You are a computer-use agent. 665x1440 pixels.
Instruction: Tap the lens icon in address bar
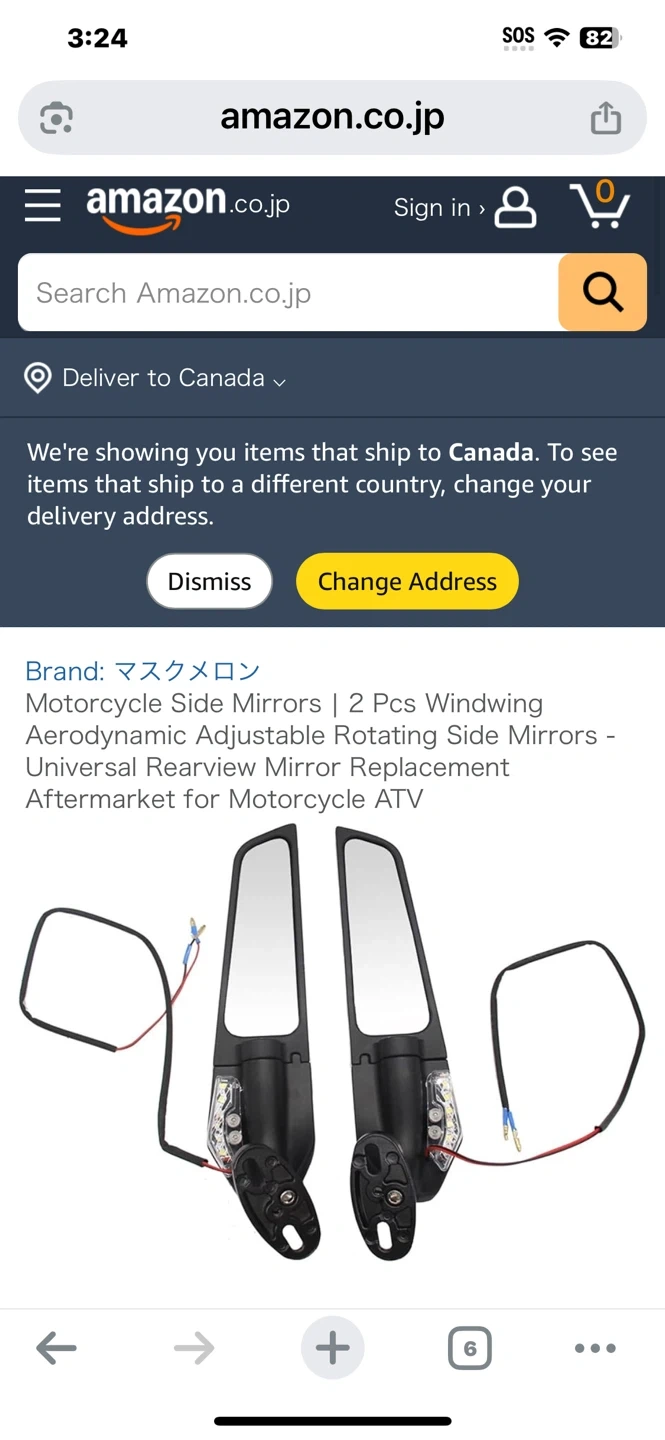pyautogui.click(x=56, y=118)
